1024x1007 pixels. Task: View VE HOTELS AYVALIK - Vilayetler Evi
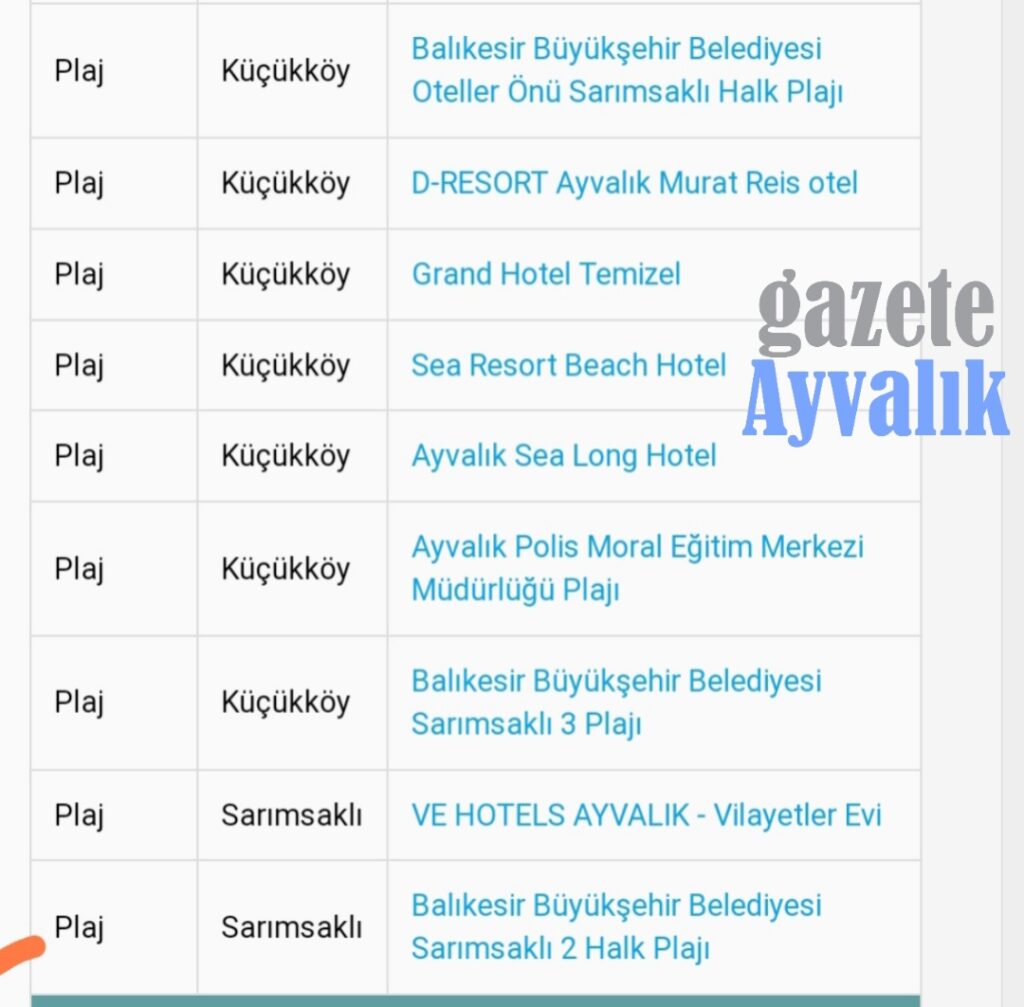646,815
